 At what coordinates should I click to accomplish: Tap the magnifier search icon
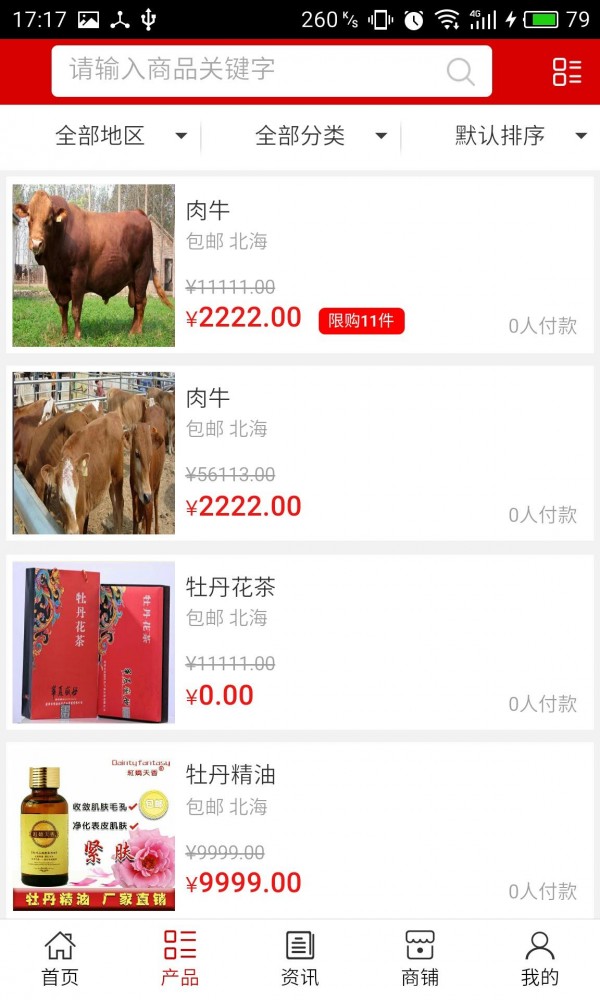click(x=460, y=71)
